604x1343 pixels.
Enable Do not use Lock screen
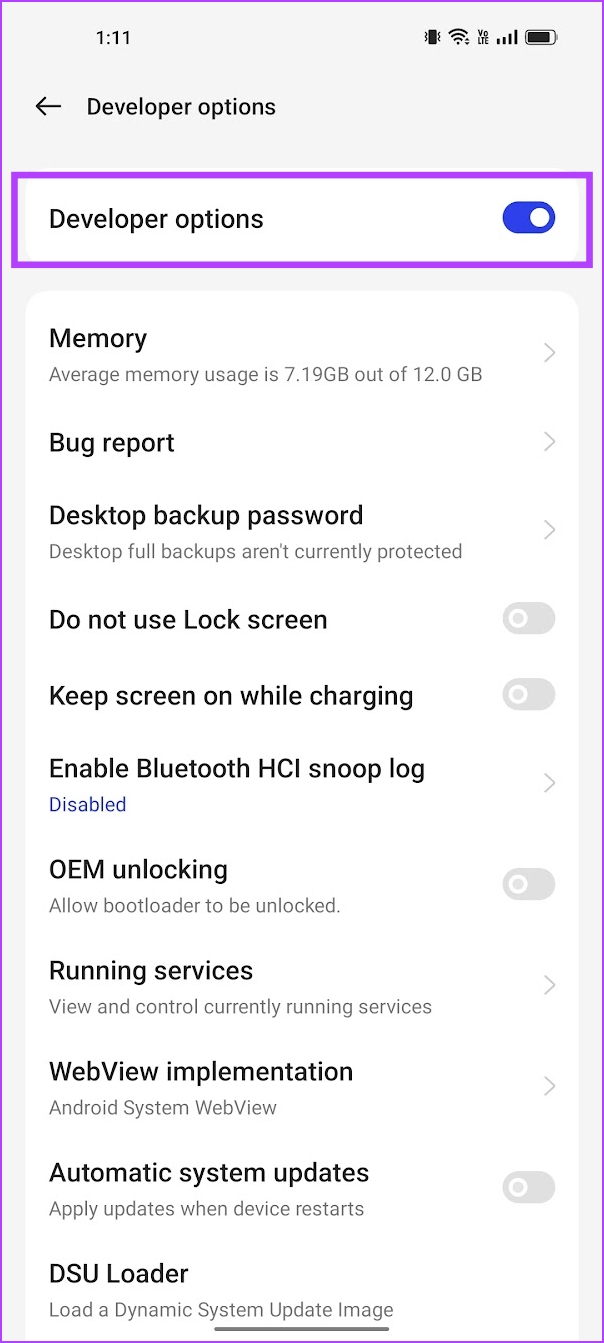coord(528,619)
